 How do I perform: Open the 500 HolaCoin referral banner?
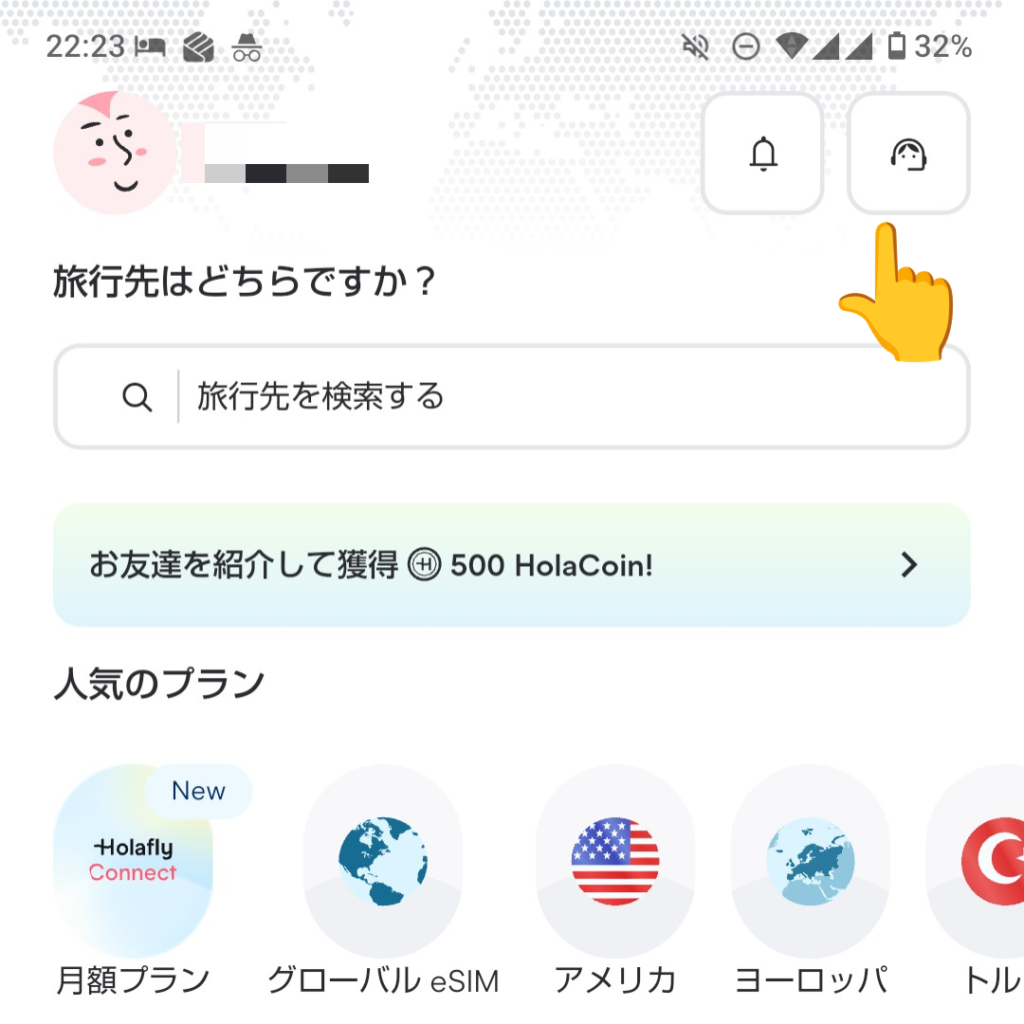(511, 565)
